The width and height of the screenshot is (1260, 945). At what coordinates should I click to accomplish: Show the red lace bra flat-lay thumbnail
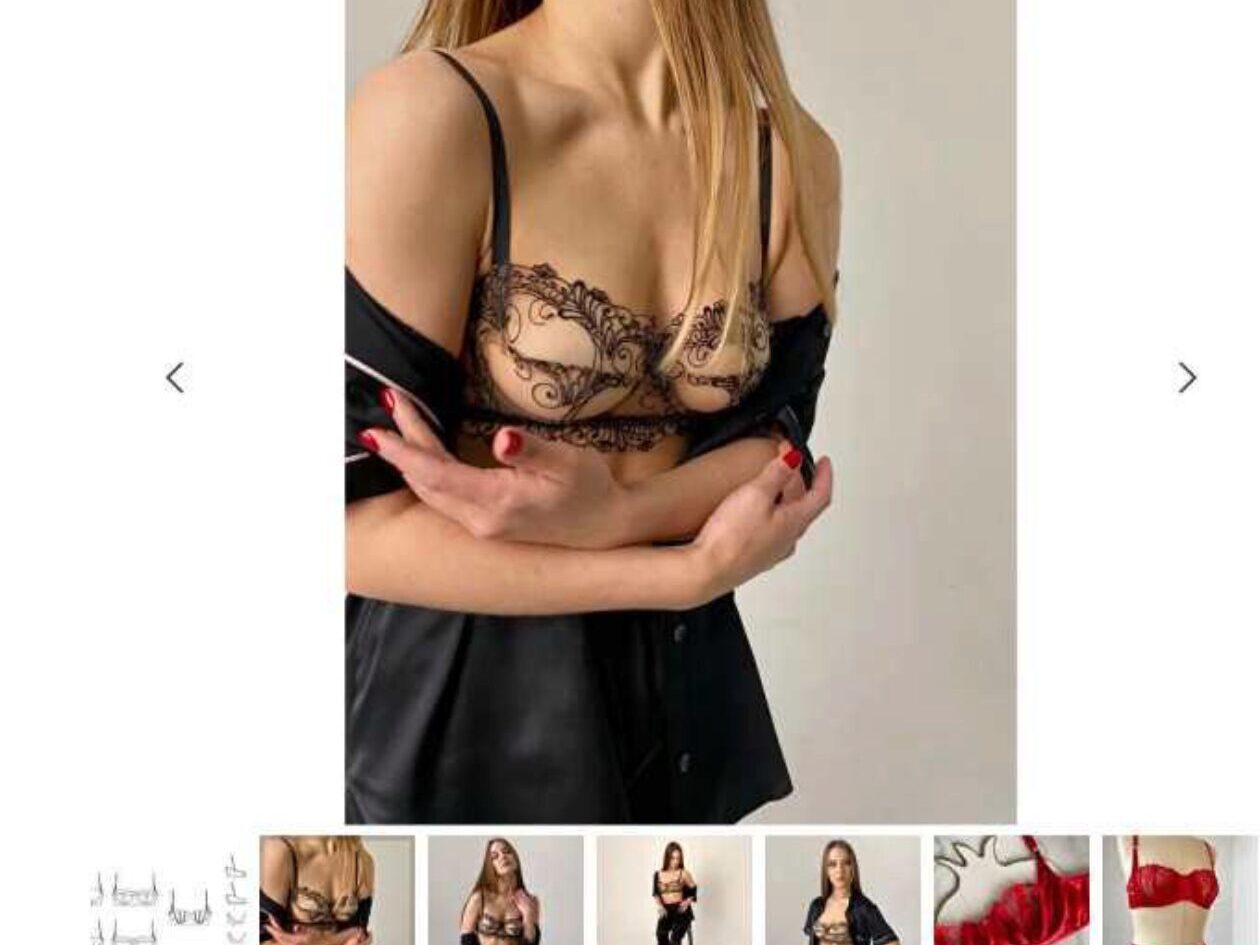(x=1011, y=891)
